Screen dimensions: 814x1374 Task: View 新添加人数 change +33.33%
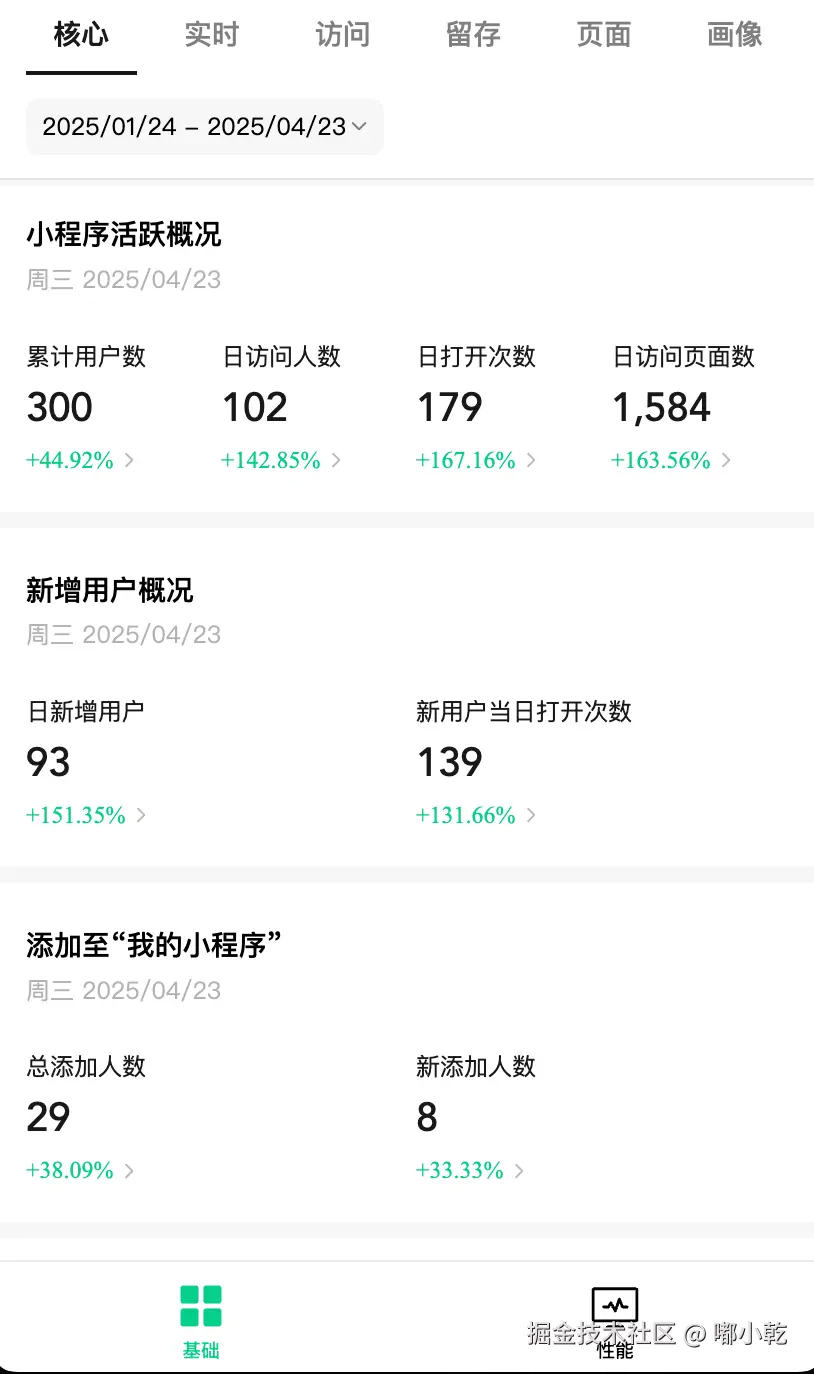[x=470, y=1170]
